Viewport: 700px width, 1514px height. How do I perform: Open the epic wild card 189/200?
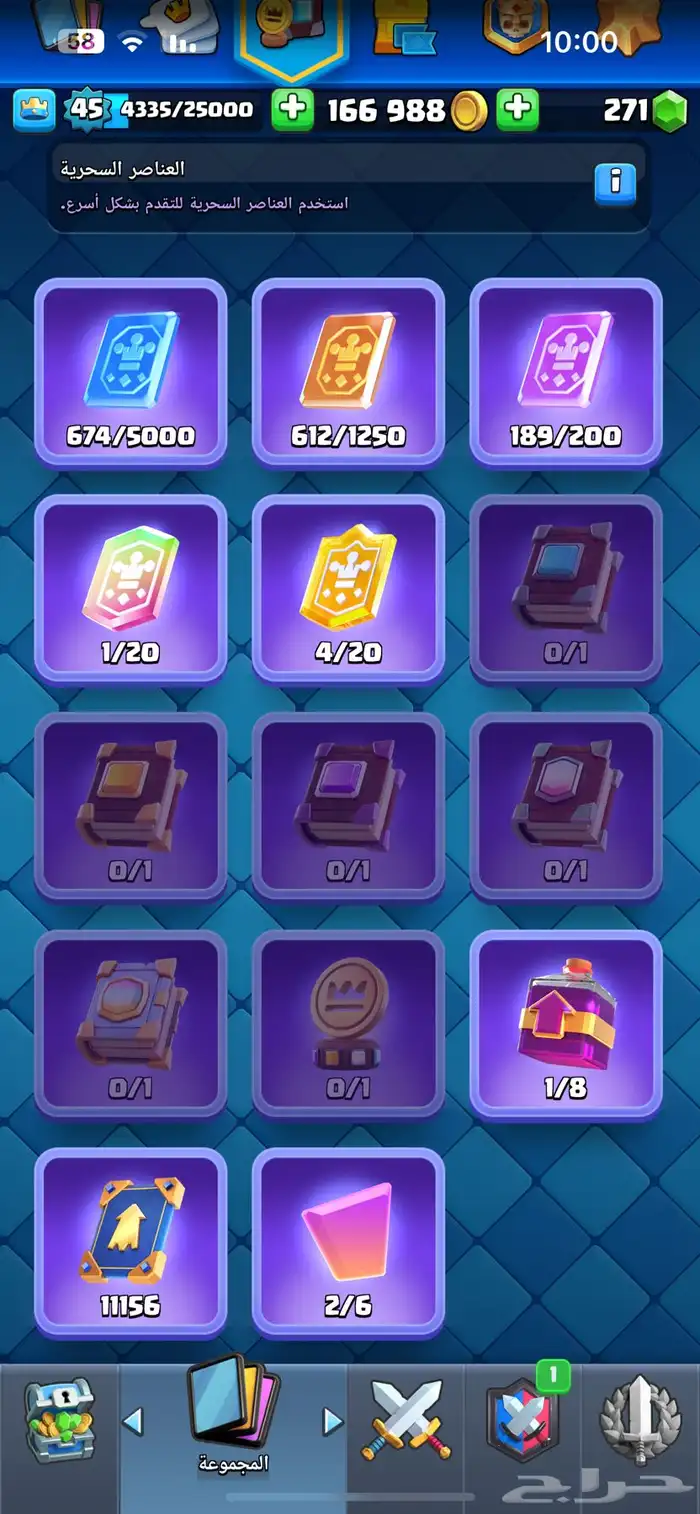(x=566, y=372)
